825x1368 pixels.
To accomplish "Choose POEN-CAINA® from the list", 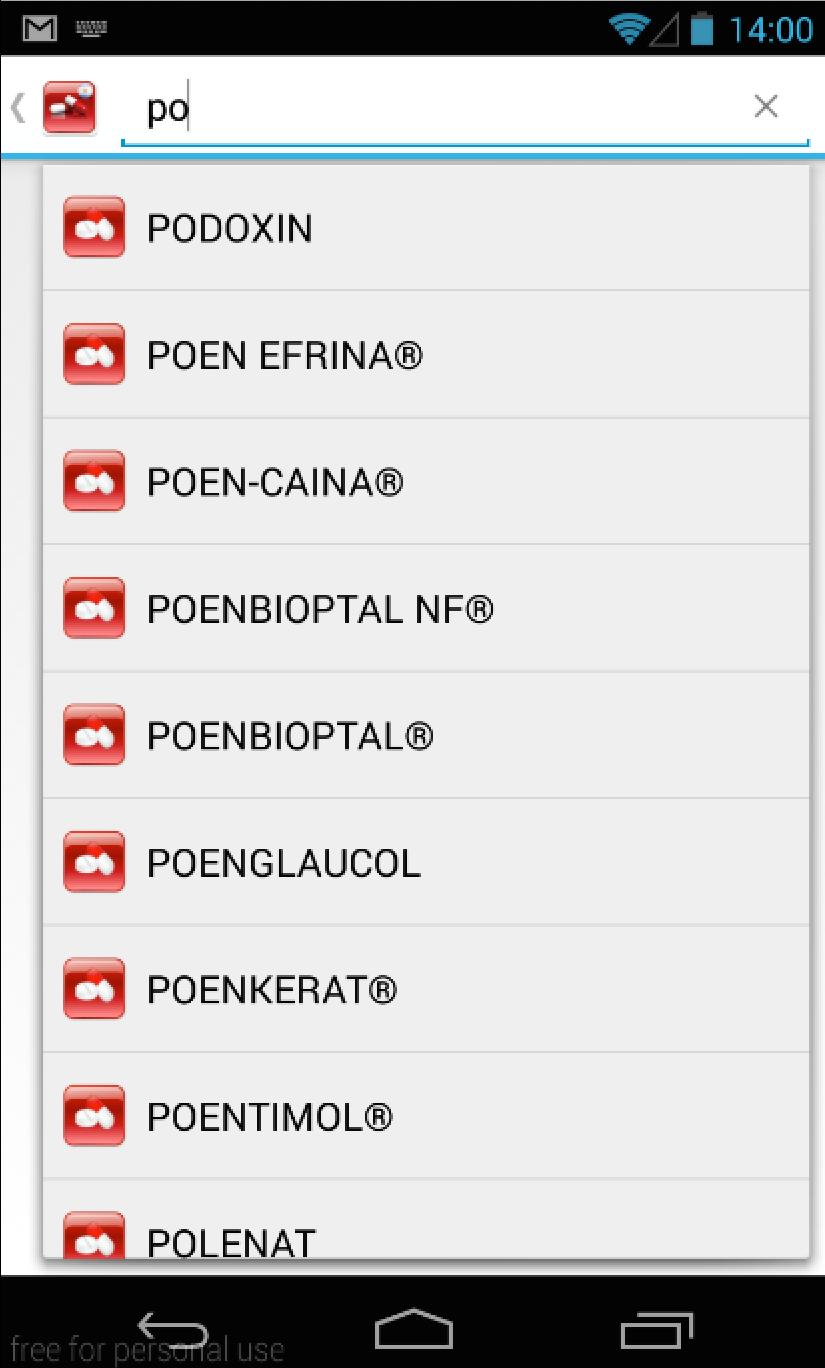I will pos(426,482).
